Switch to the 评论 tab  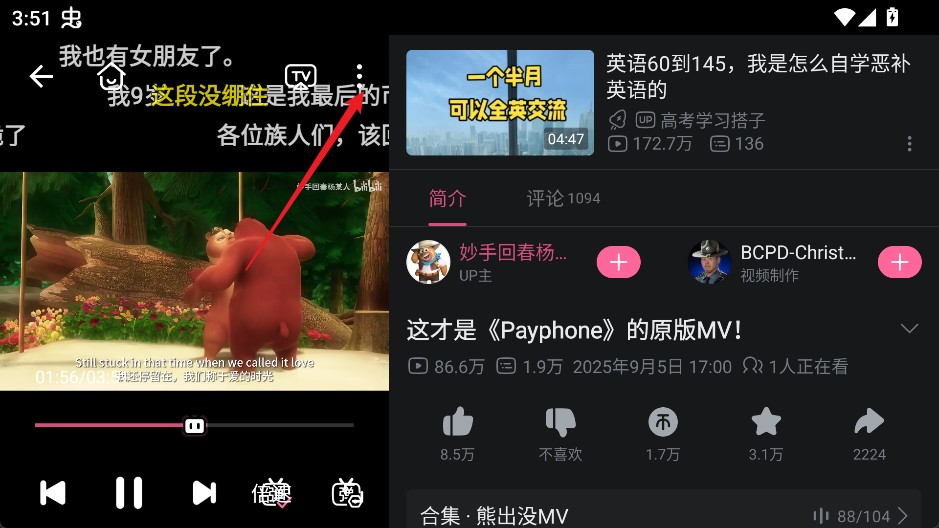pyautogui.click(x=562, y=198)
